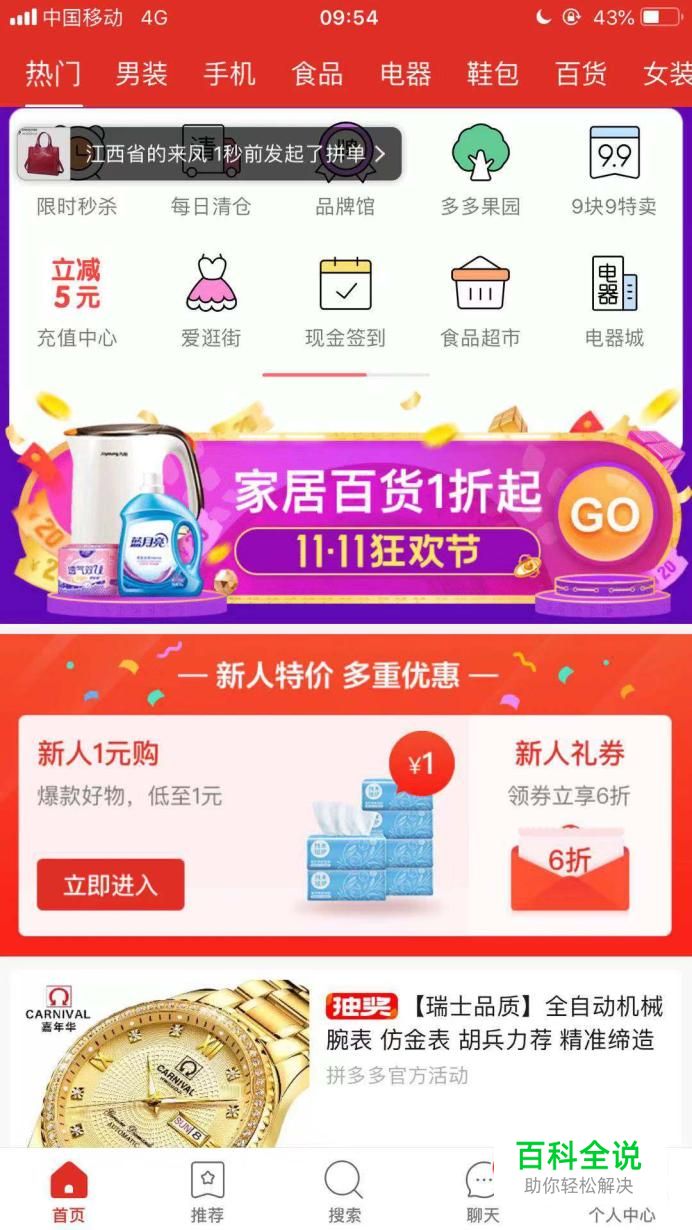Screen dimensions: 692x1230
Task: Open 现金签到 check-in
Action: tap(345, 300)
